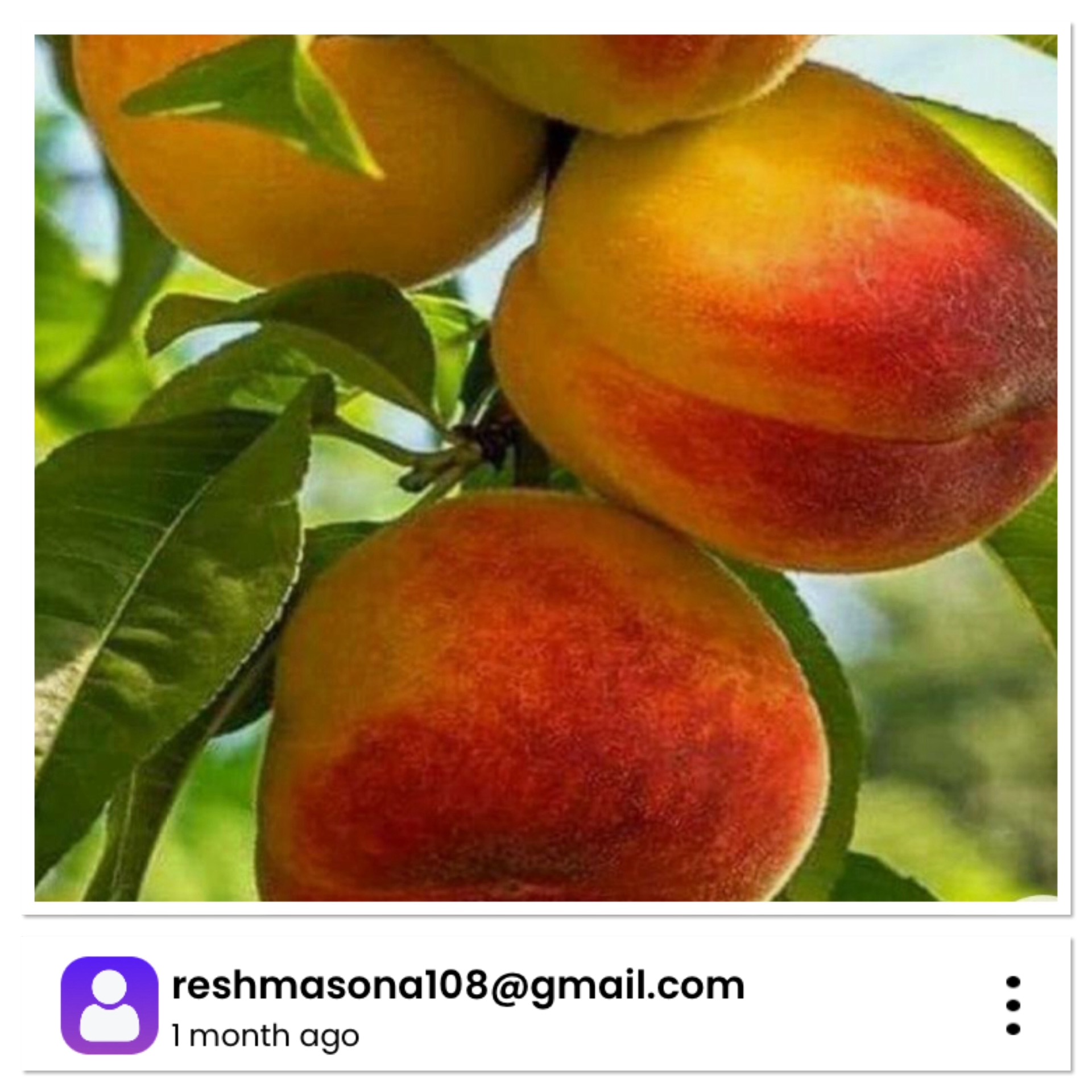Open the three-dot overflow menu
Viewport: 1092px width, 1092px height.
[x=1013, y=1005]
